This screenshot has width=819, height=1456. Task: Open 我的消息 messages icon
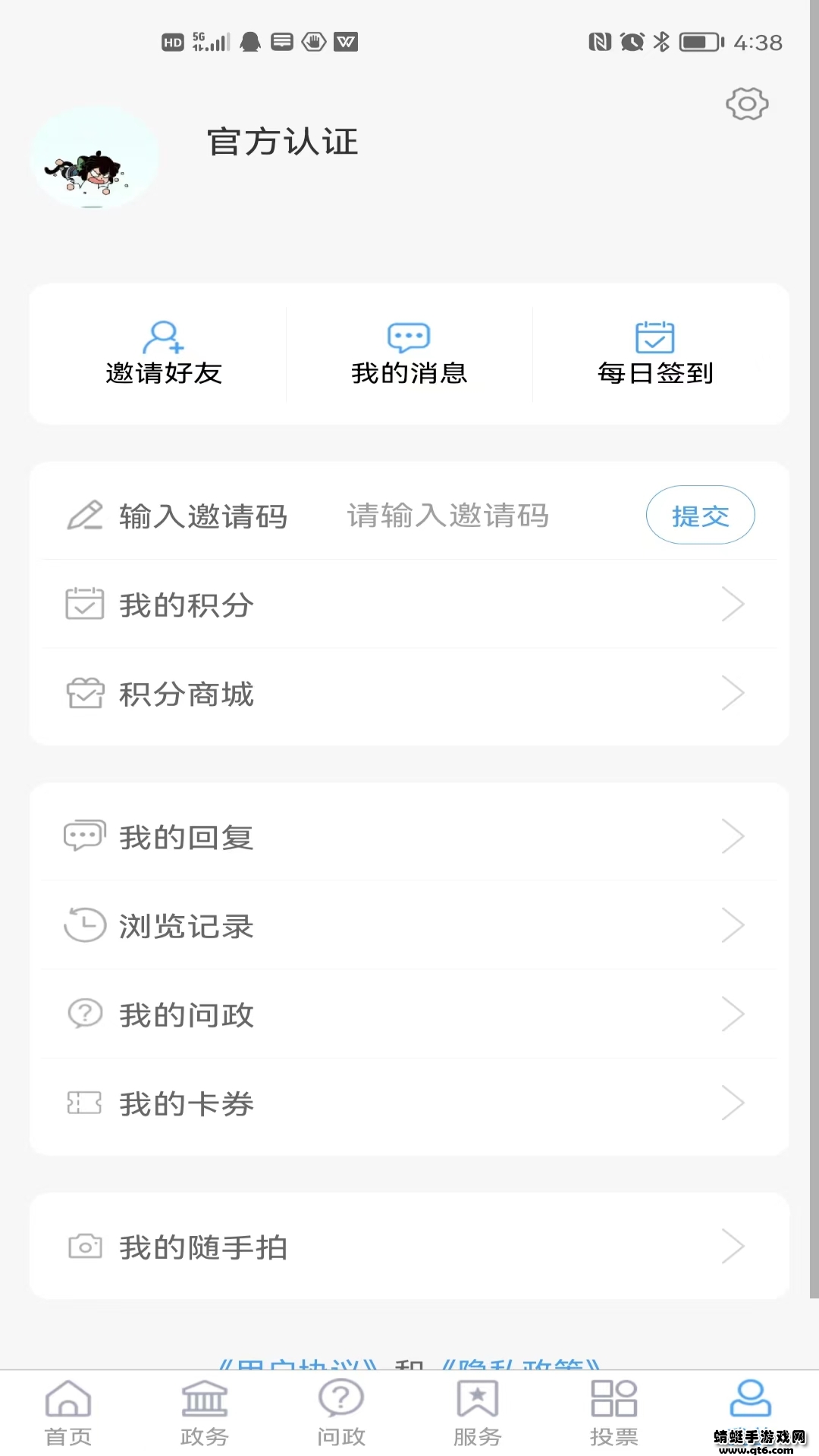(x=408, y=336)
